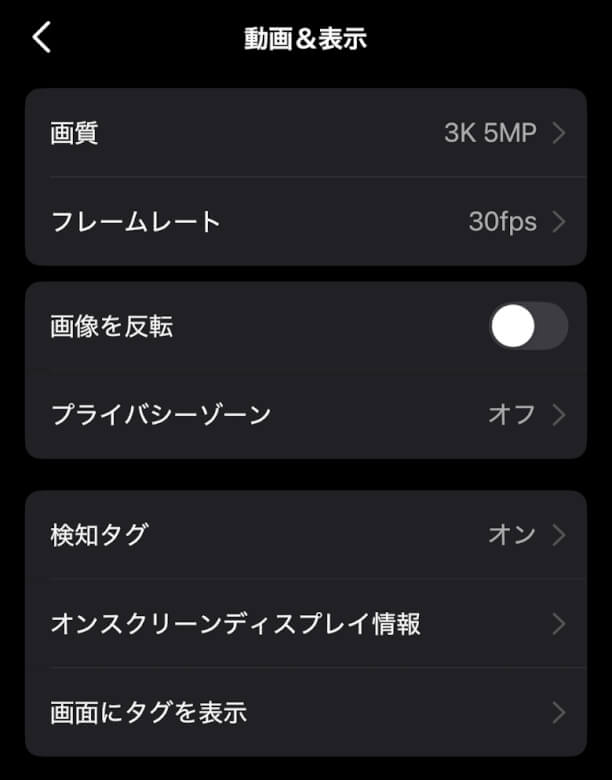Go back from 動画＆表示 screen

pos(41,38)
